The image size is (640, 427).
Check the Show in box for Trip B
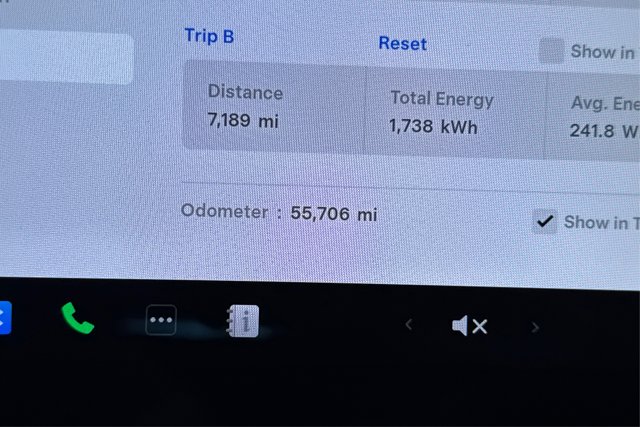[x=551, y=51]
